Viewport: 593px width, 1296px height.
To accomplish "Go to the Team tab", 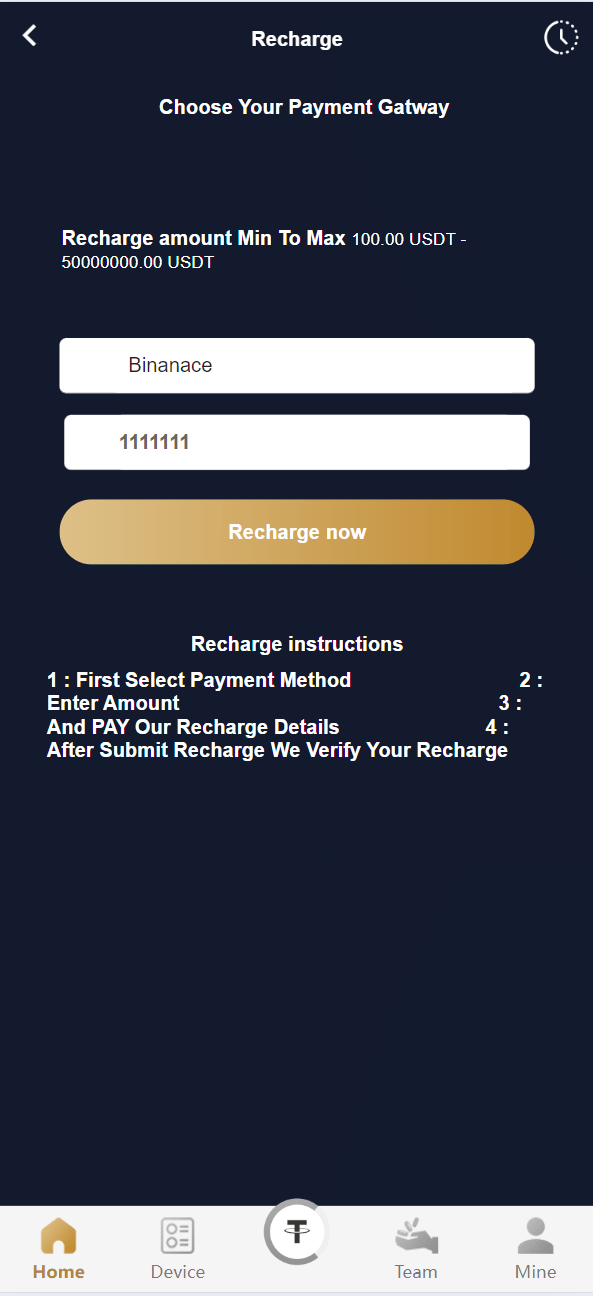I will tap(416, 1250).
